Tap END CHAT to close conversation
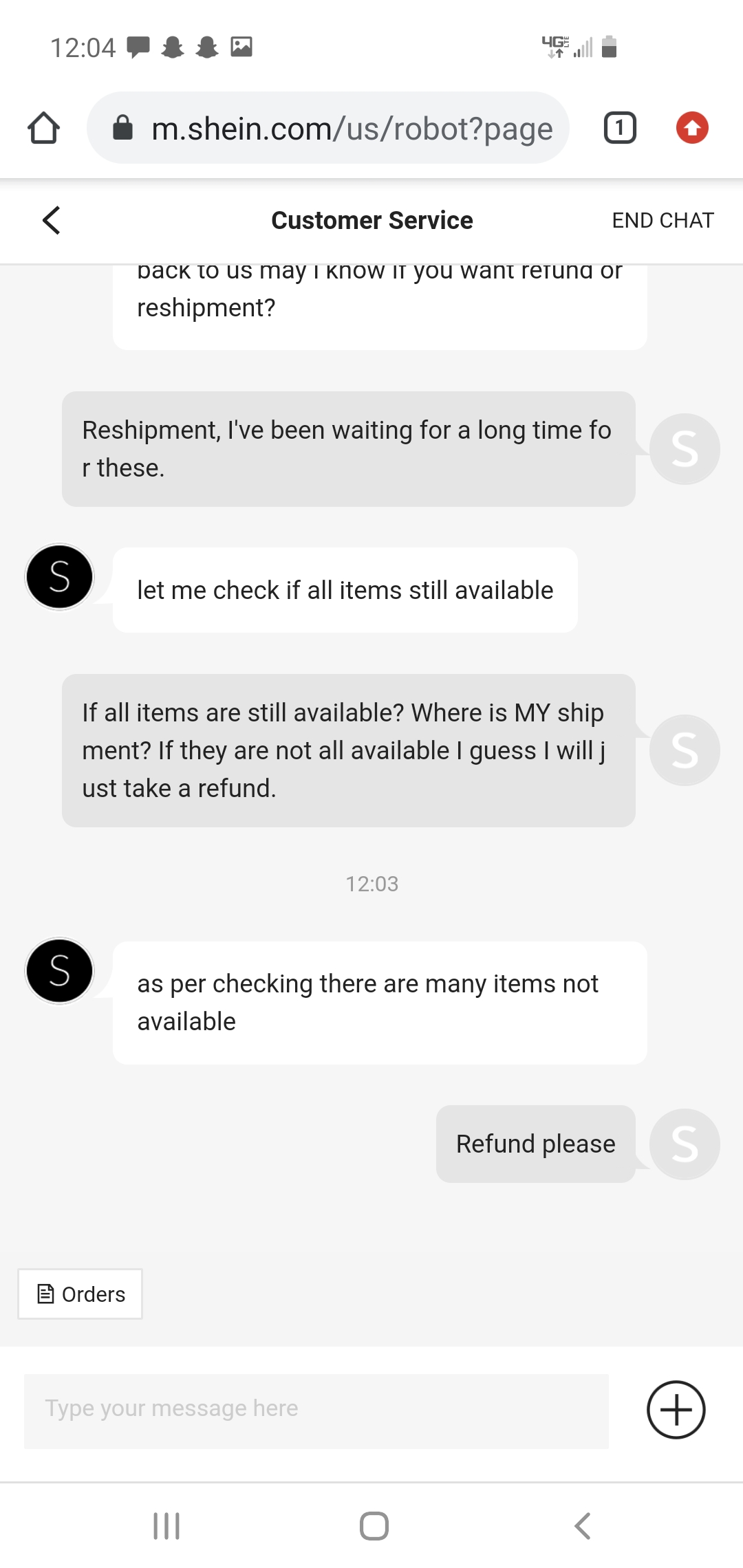Screen dimensions: 743x1568 click(x=663, y=221)
